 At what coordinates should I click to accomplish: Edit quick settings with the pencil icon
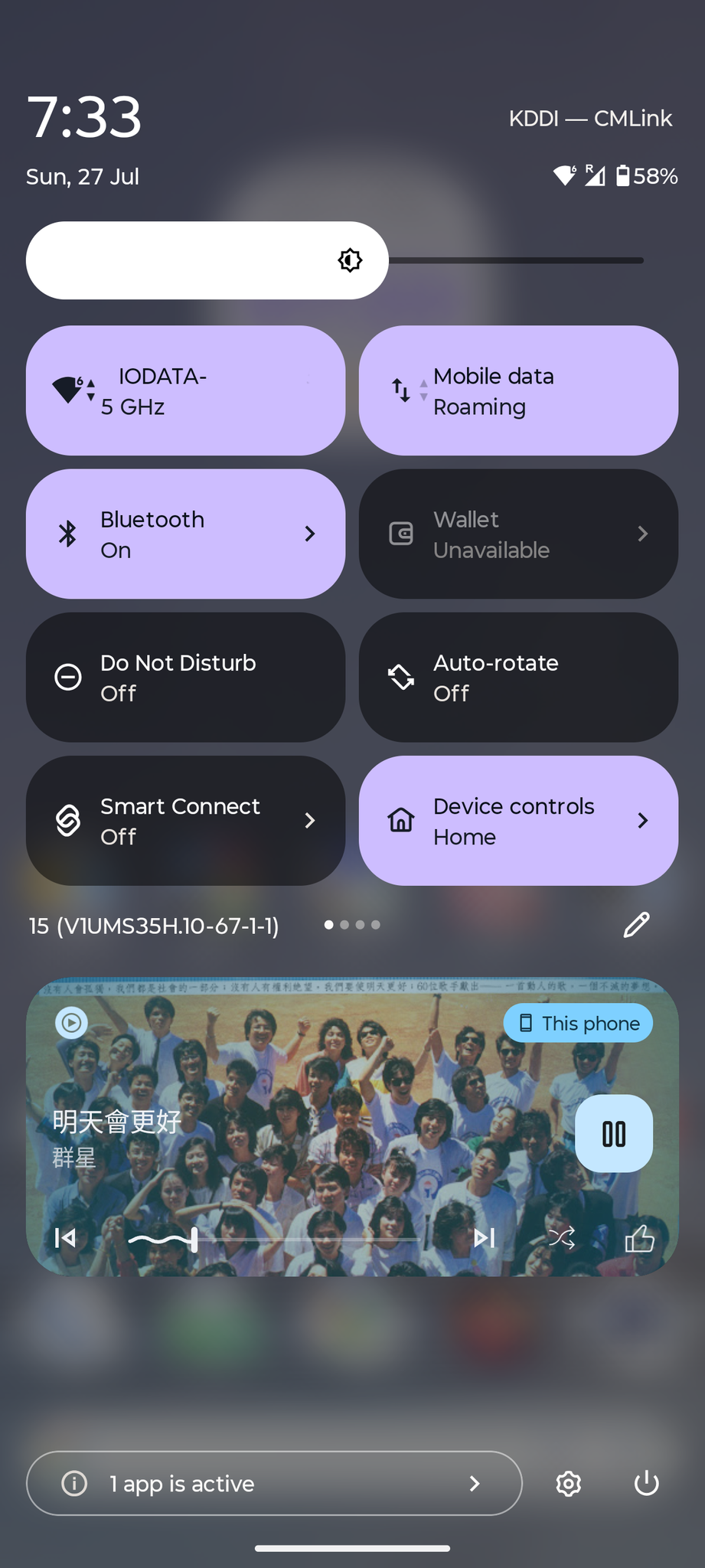(x=636, y=925)
